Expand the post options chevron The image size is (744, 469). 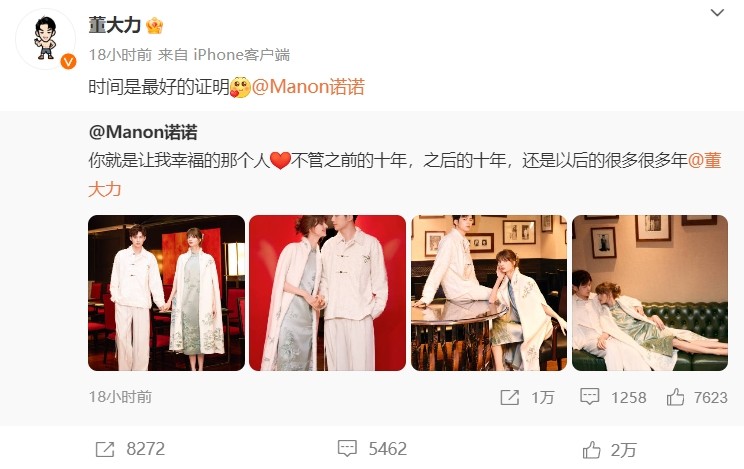(x=717, y=13)
